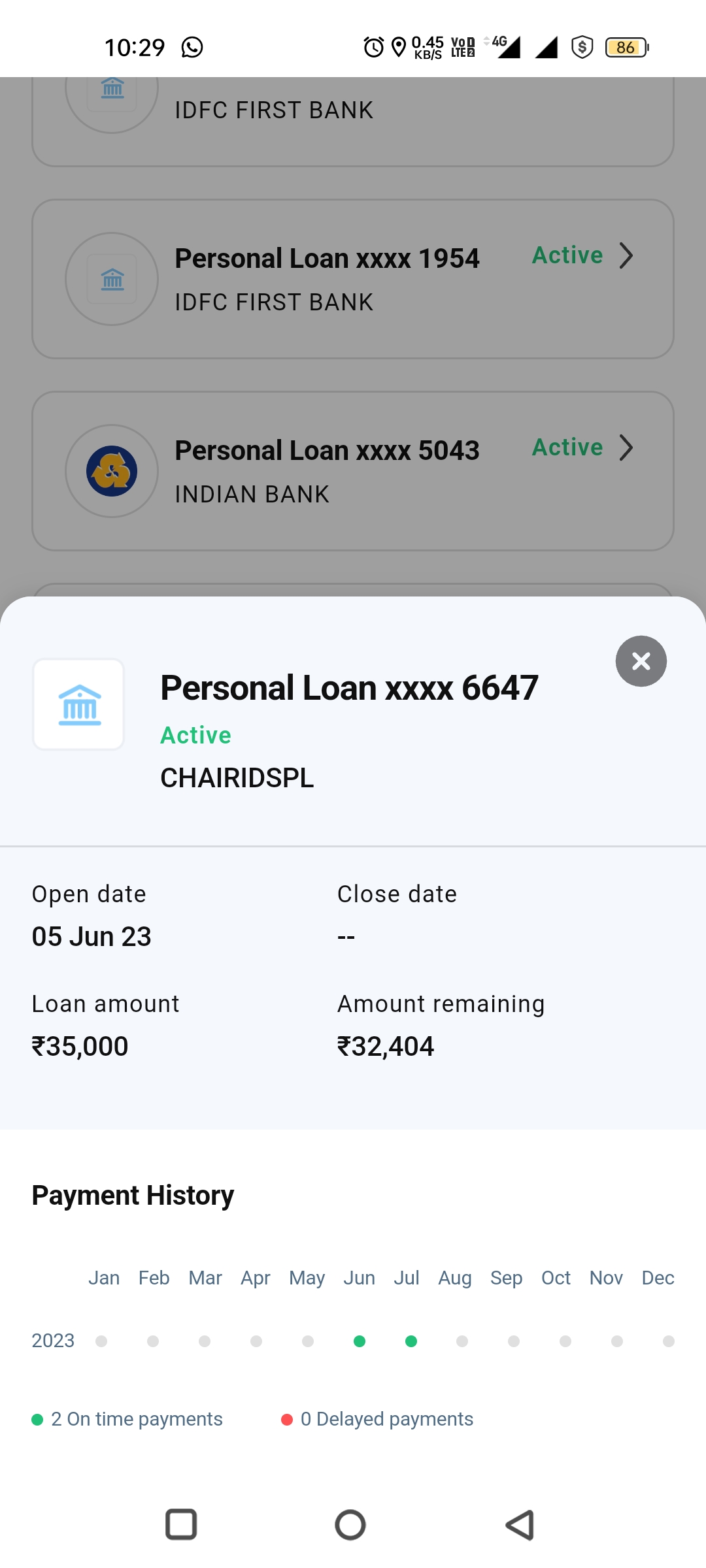Viewport: 706px width, 1568px height.
Task: Open Personal Loan xxxx 5043 Indian Bank card
Action: click(x=353, y=471)
